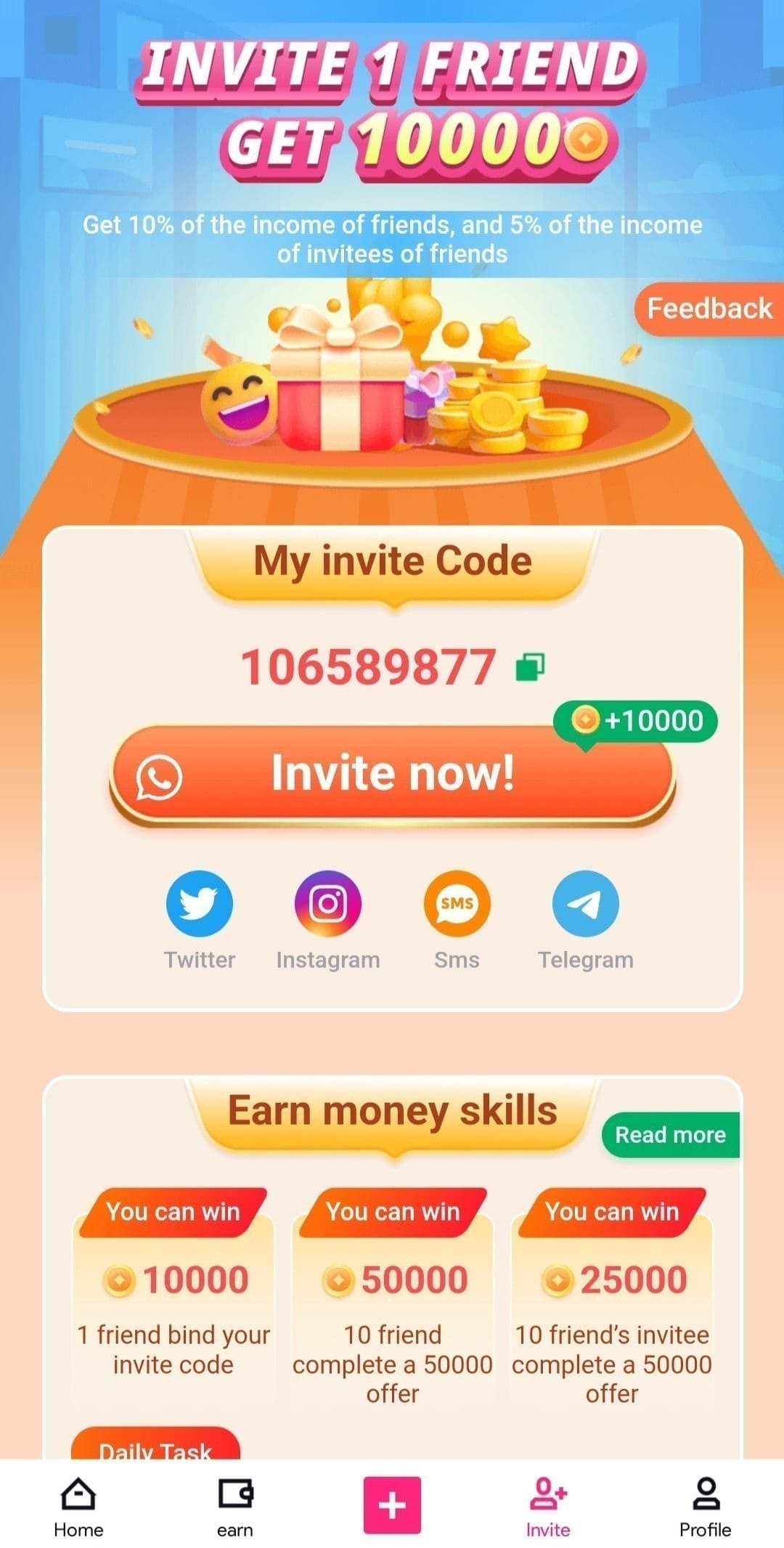Viewport: 784px width, 1548px height.
Task: Go to the Home tab
Action: click(x=78, y=1507)
